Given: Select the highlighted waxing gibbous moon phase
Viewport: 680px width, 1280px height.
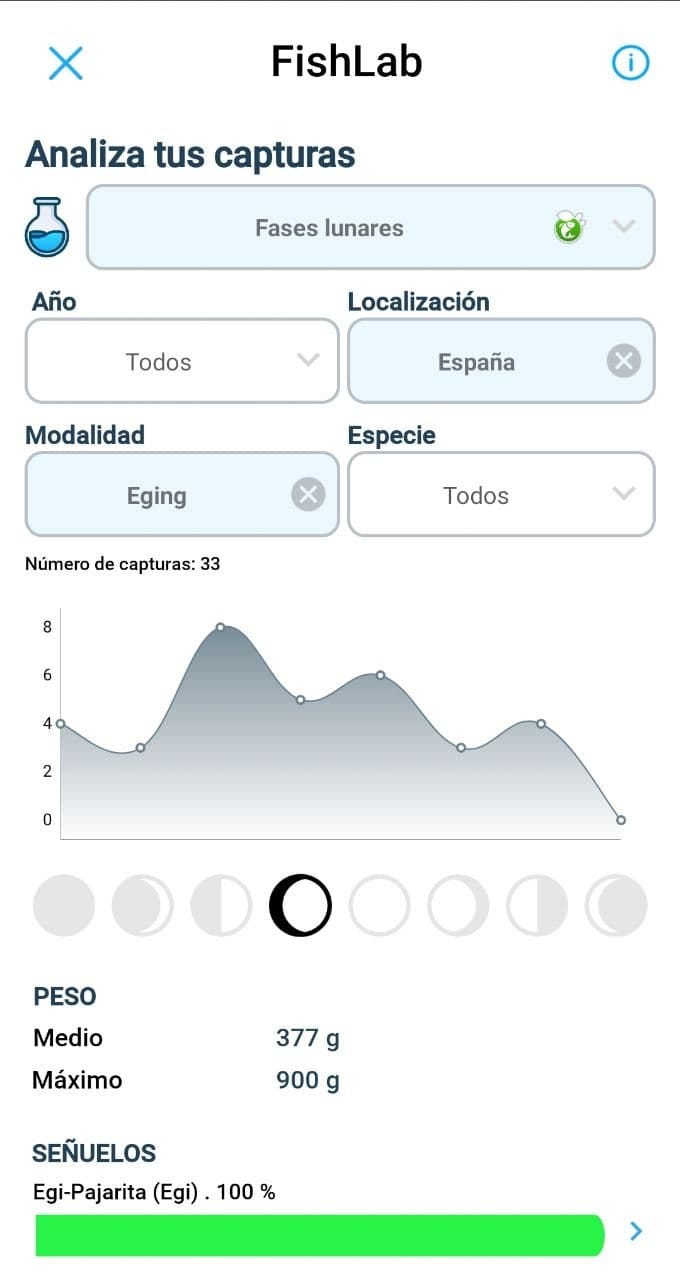Looking at the screenshot, I should [x=300, y=905].
